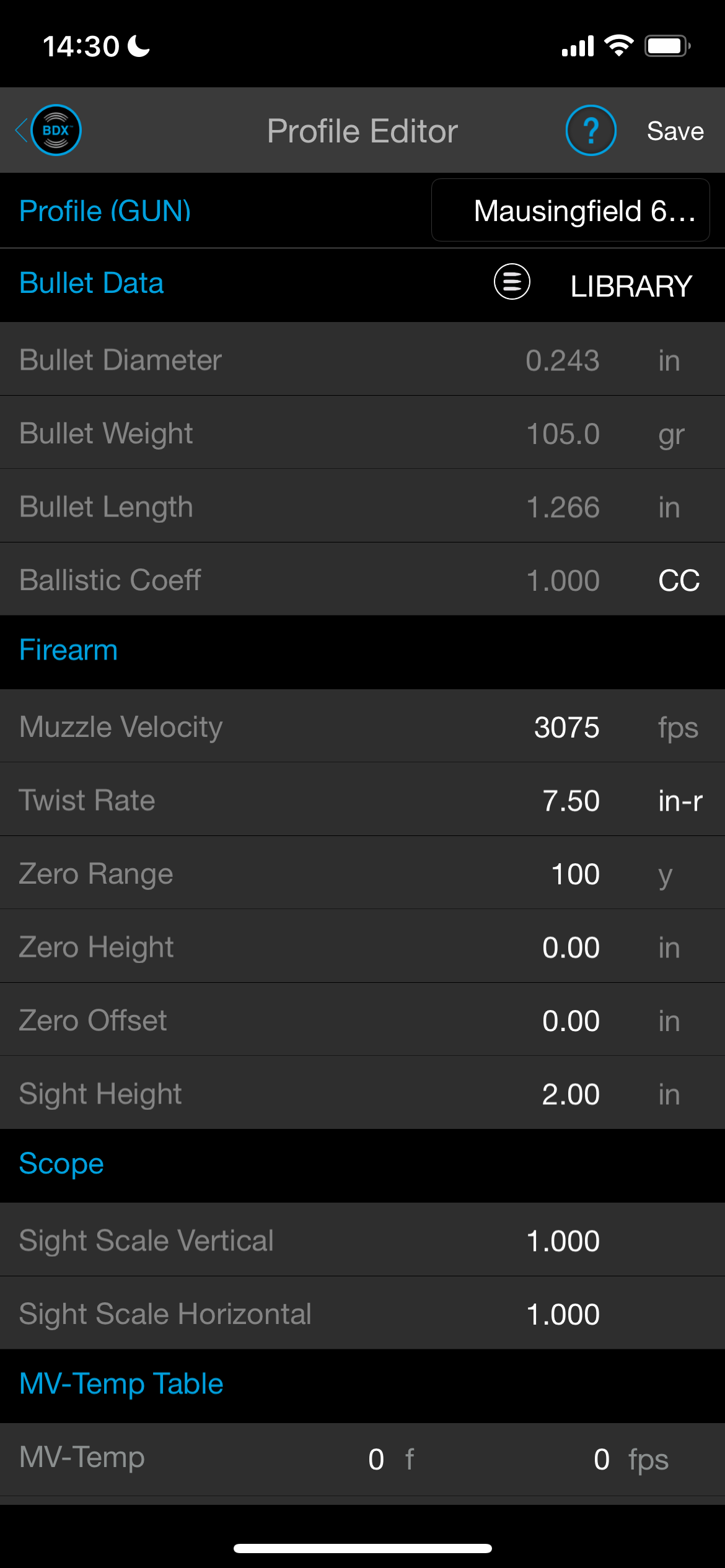
Task: Change twist direction in-r unit
Action: 680,801
